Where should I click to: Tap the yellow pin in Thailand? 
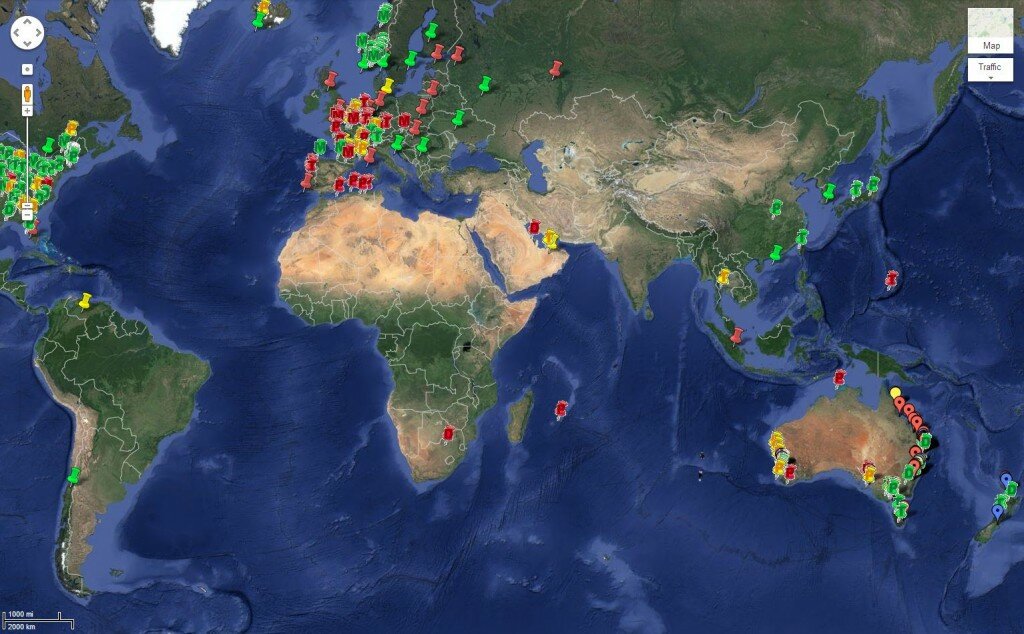click(x=723, y=275)
